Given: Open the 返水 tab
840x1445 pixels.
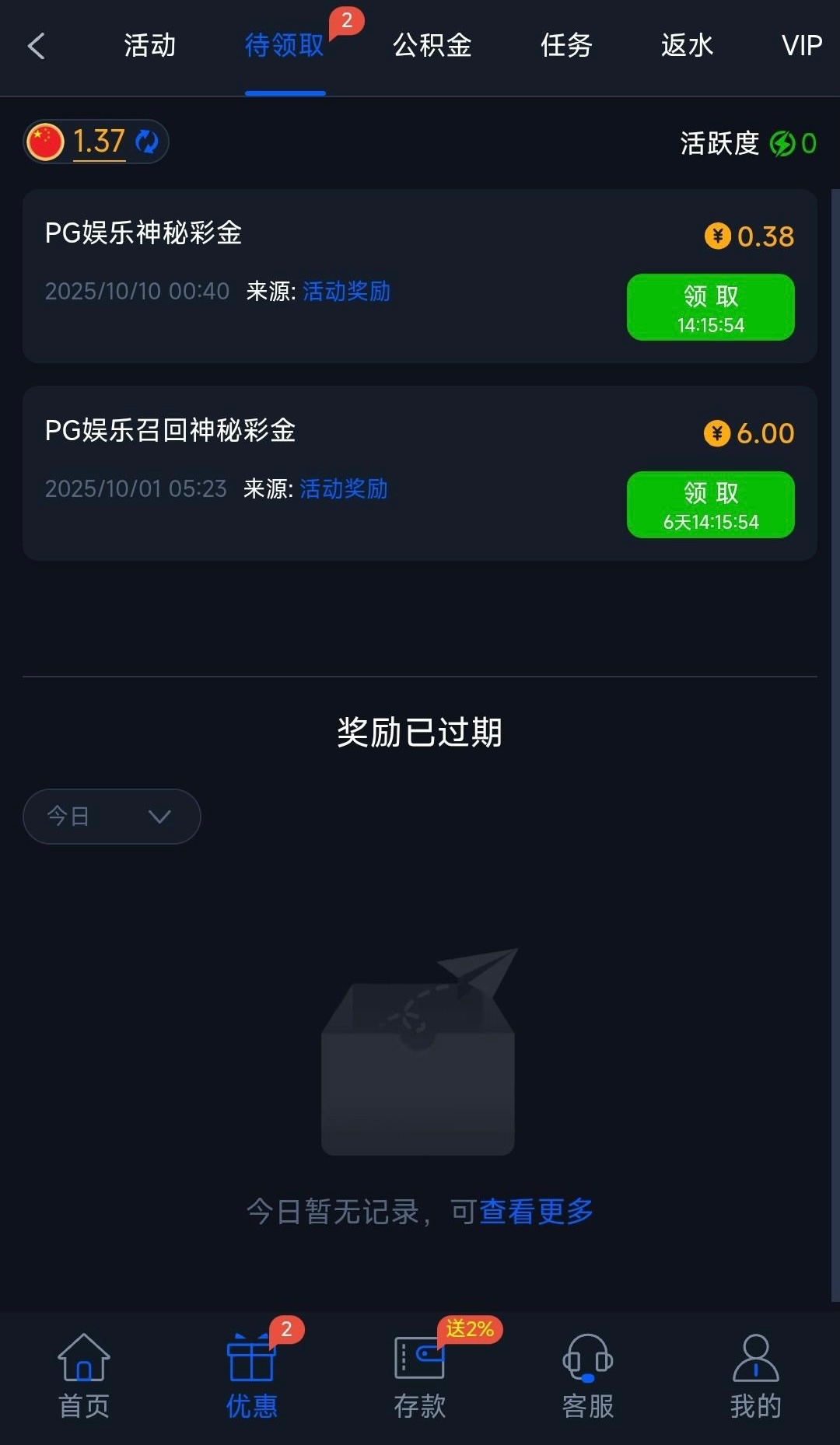Looking at the screenshot, I should tap(687, 46).
